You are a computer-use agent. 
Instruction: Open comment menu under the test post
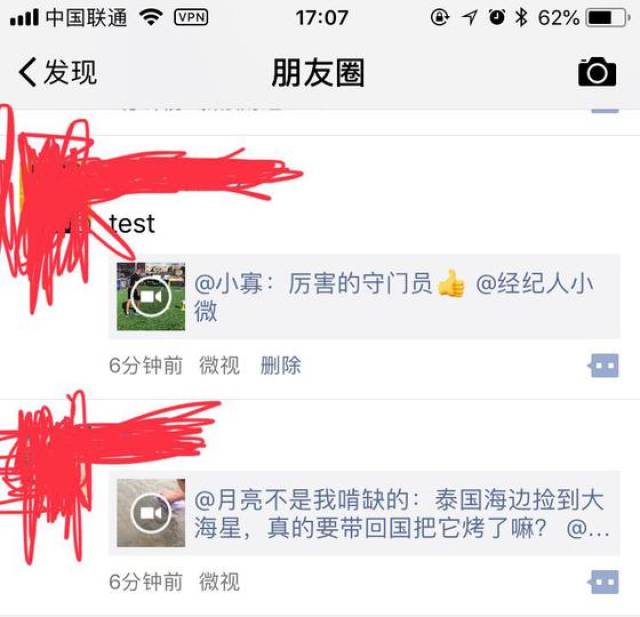click(x=603, y=366)
